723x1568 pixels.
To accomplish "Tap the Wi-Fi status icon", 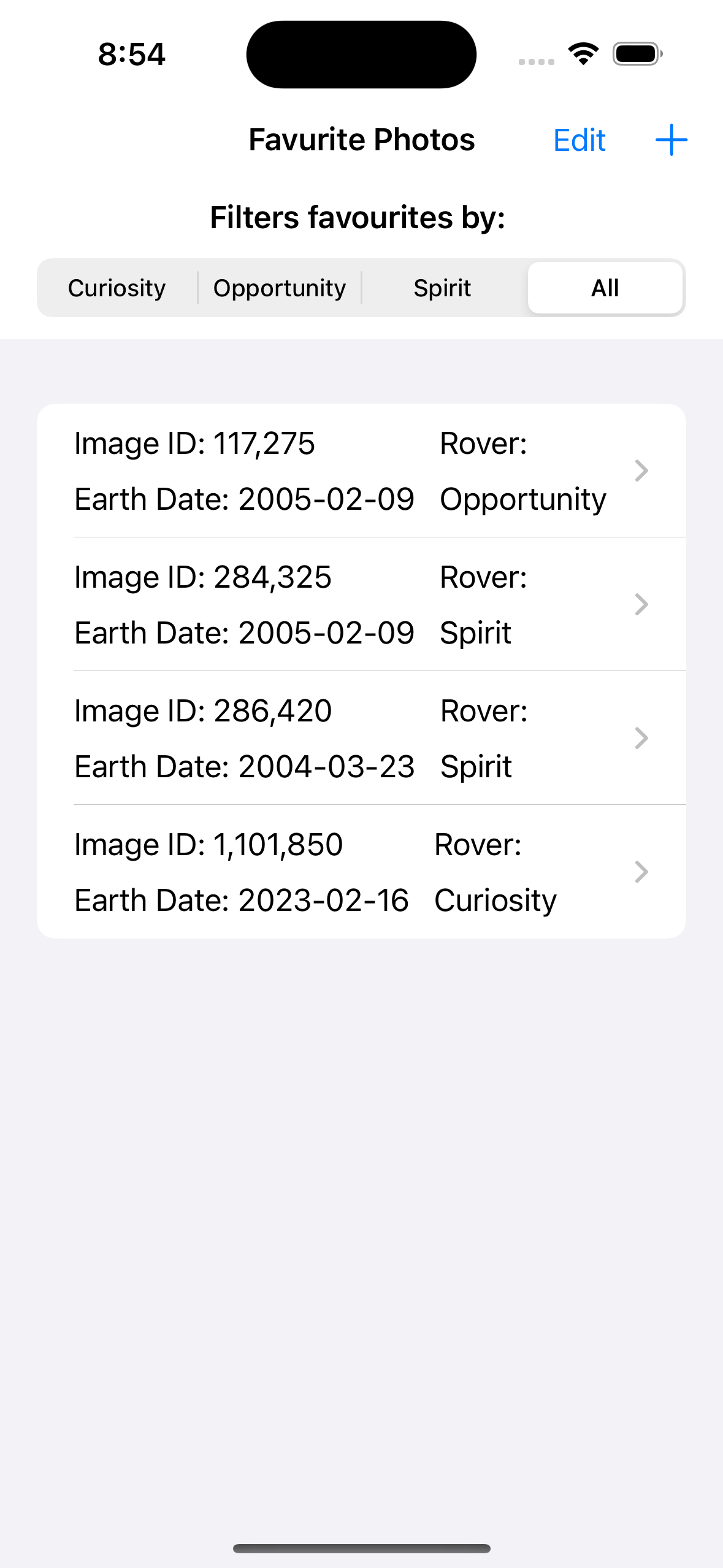I will pyautogui.click(x=582, y=53).
